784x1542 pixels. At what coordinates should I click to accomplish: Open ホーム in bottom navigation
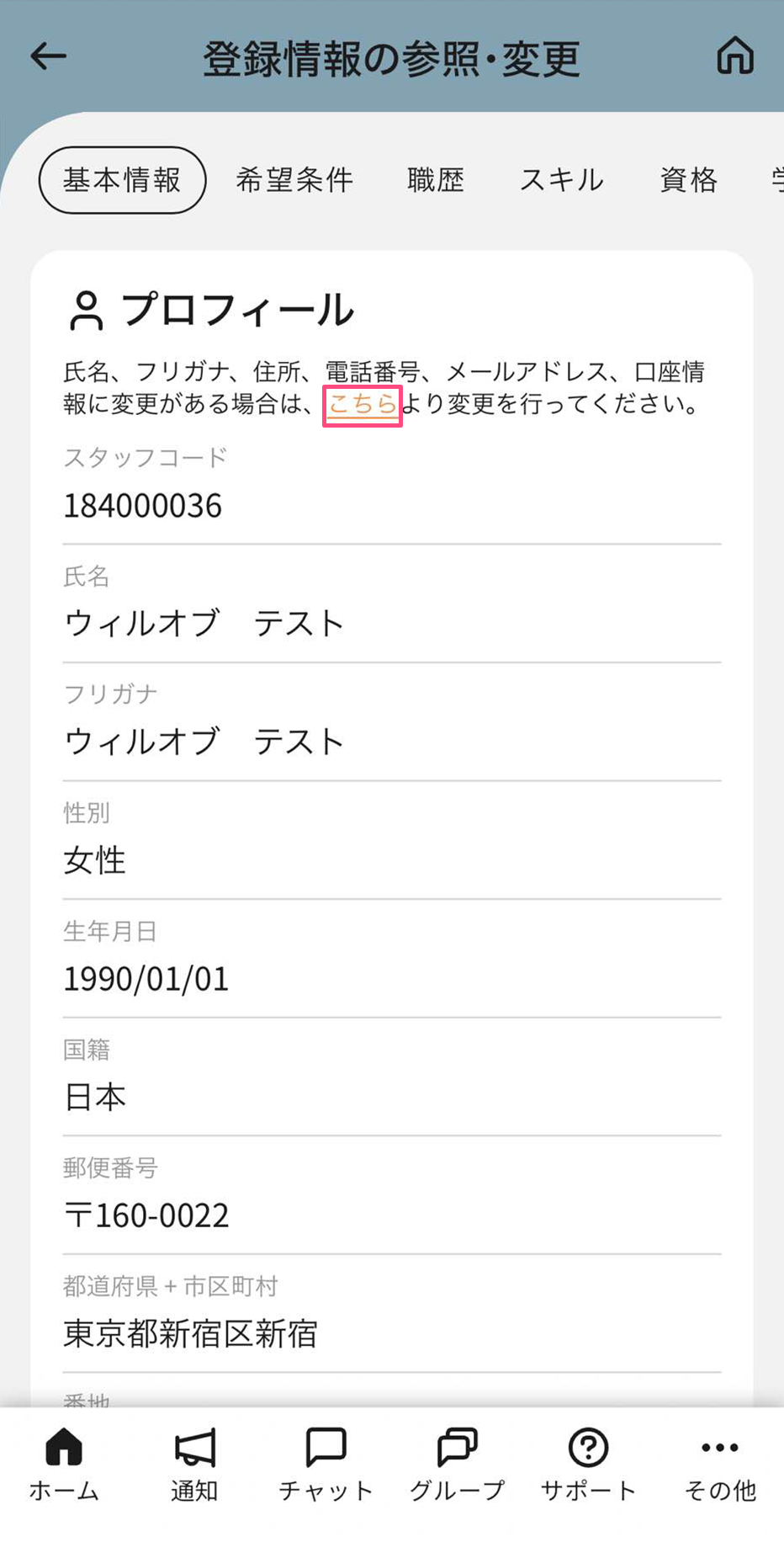pyautogui.click(x=64, y=1465)
